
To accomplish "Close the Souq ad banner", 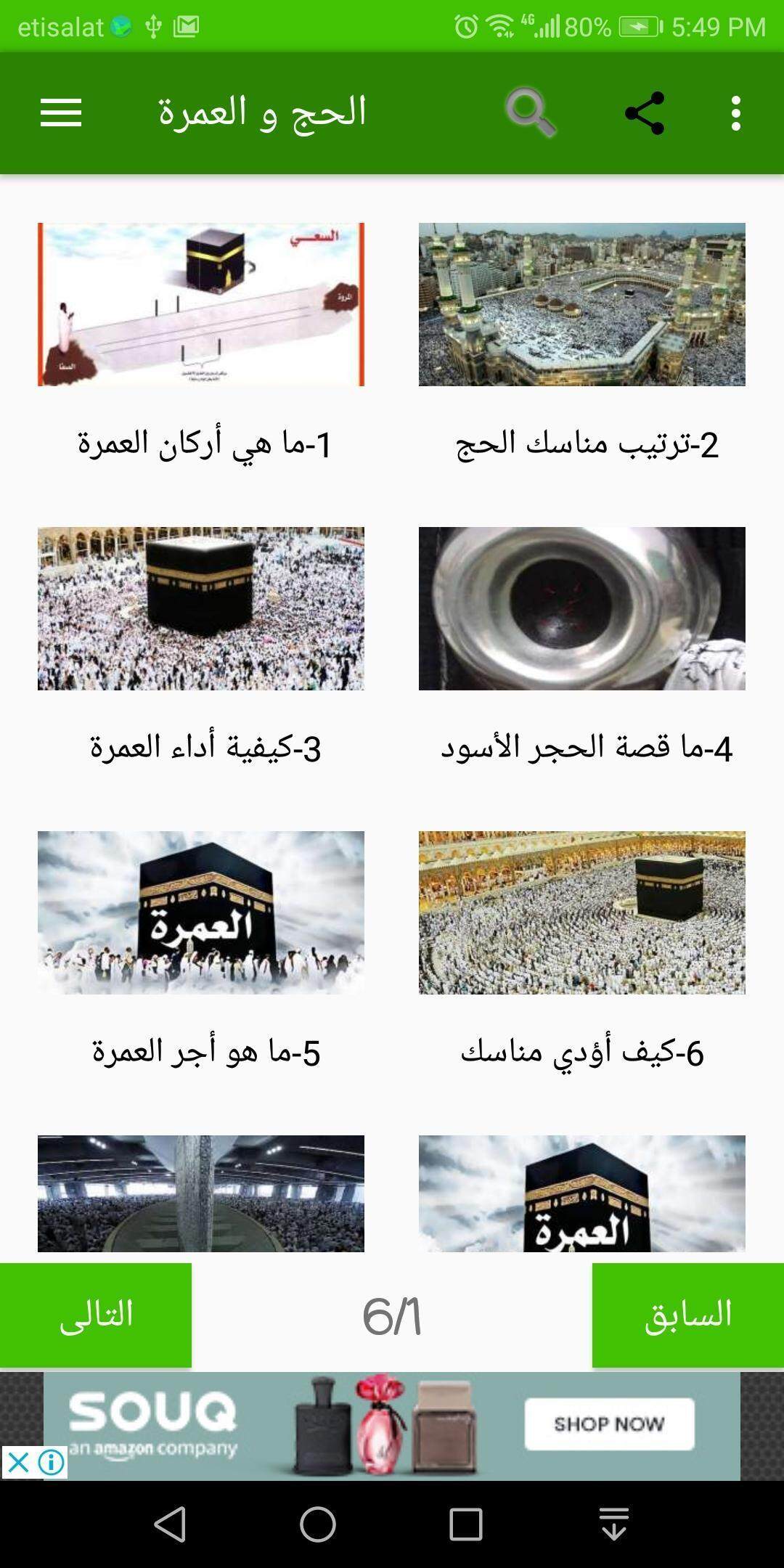I will click(x=18, y=1462).
